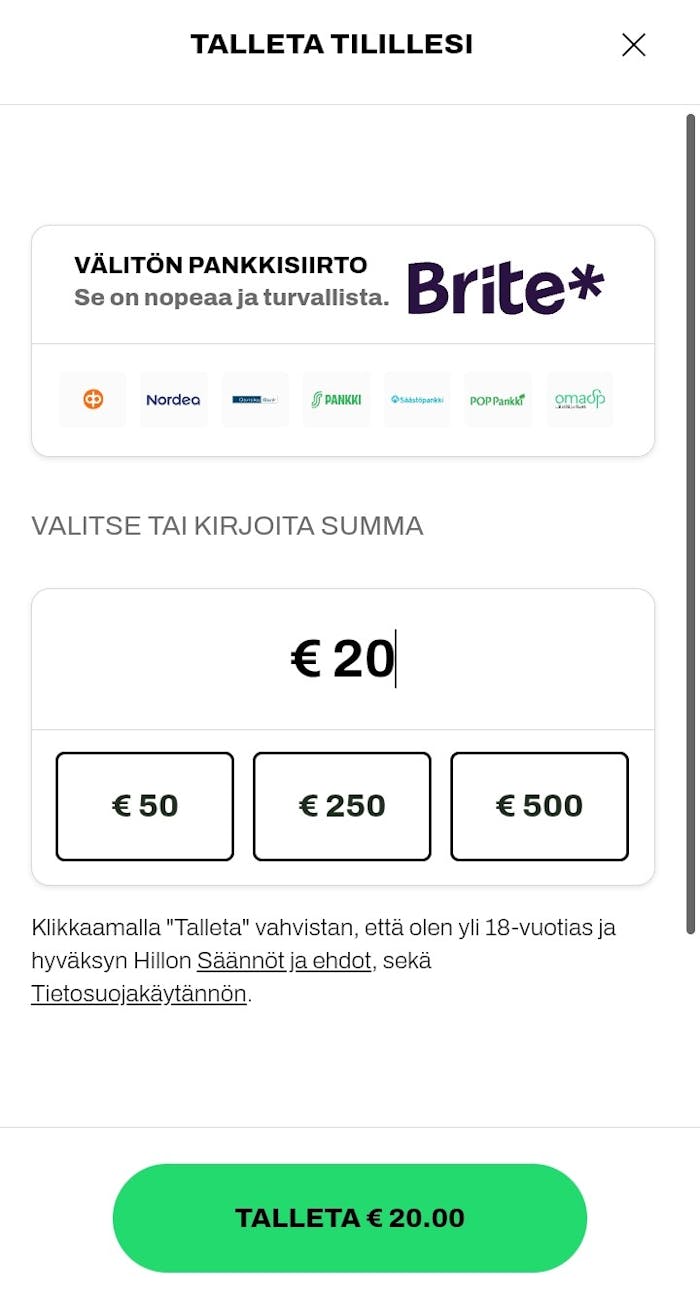Screen dimensions: 700x1298
Task: Open the Säännöt ja ehdot link
Action: tap(284, 961)
